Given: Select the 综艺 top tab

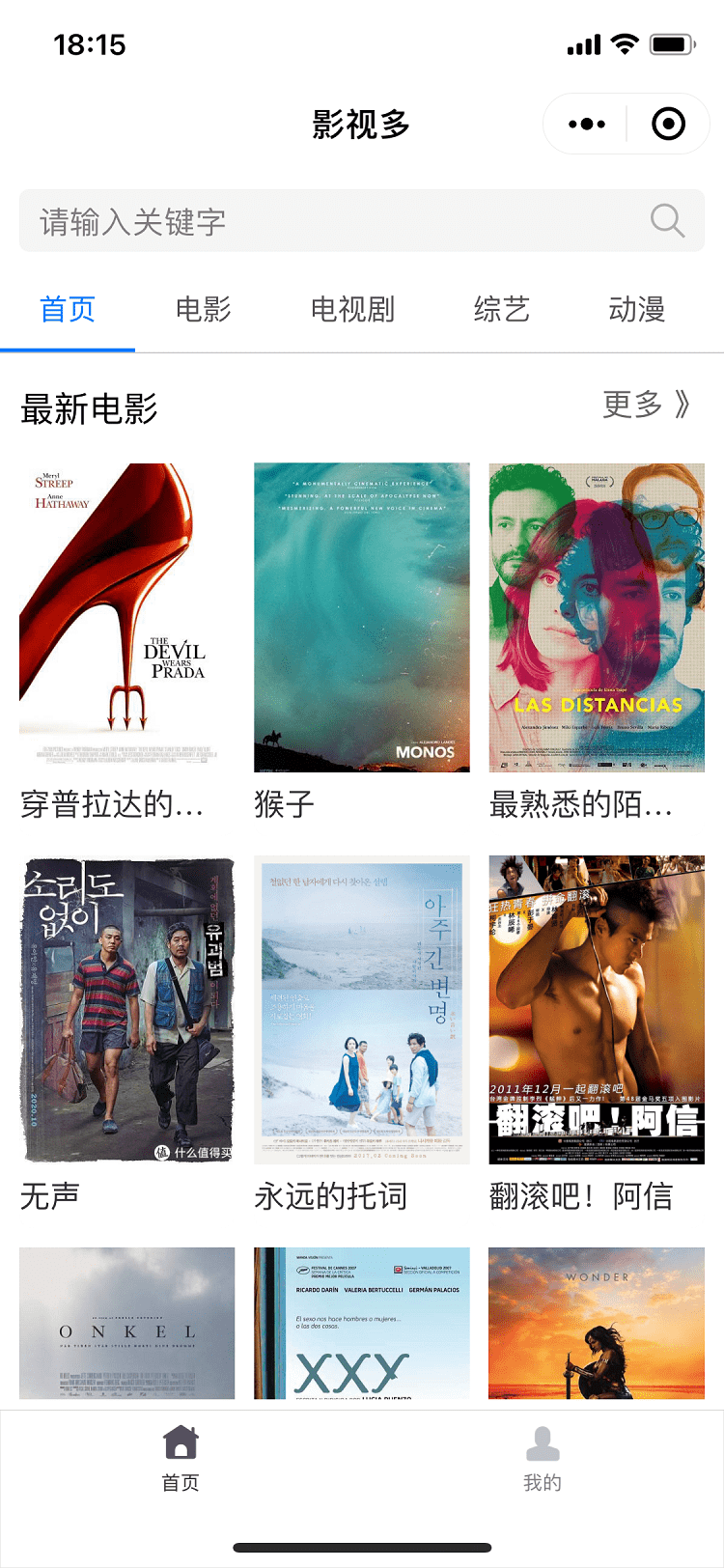Looking at the screenshot, I should click(x=502, y=309).
